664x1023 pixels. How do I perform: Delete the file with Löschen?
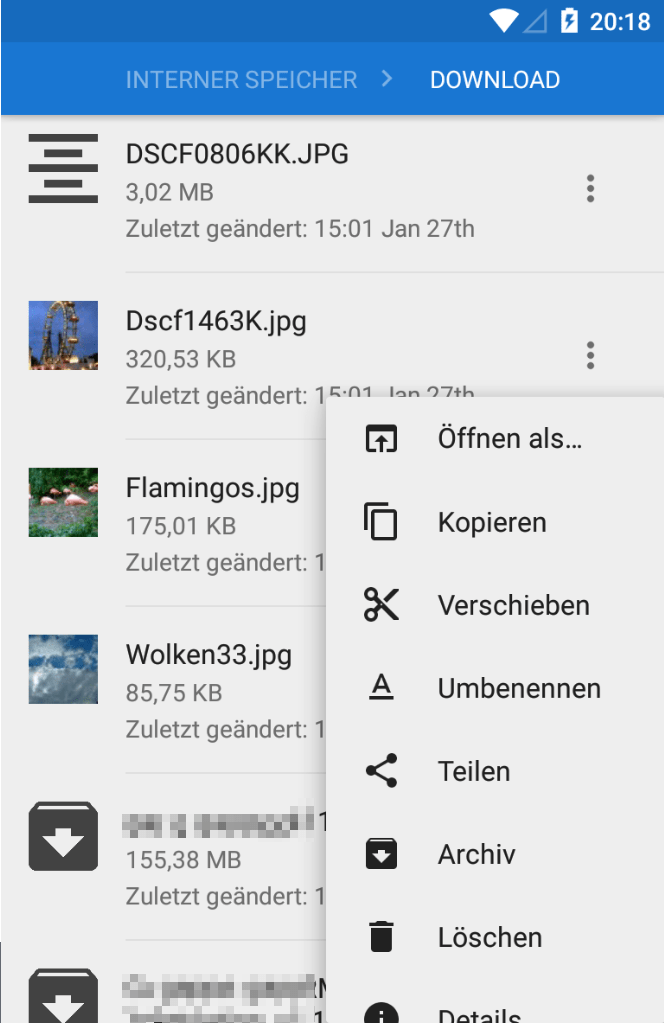(x=490, y=937)
